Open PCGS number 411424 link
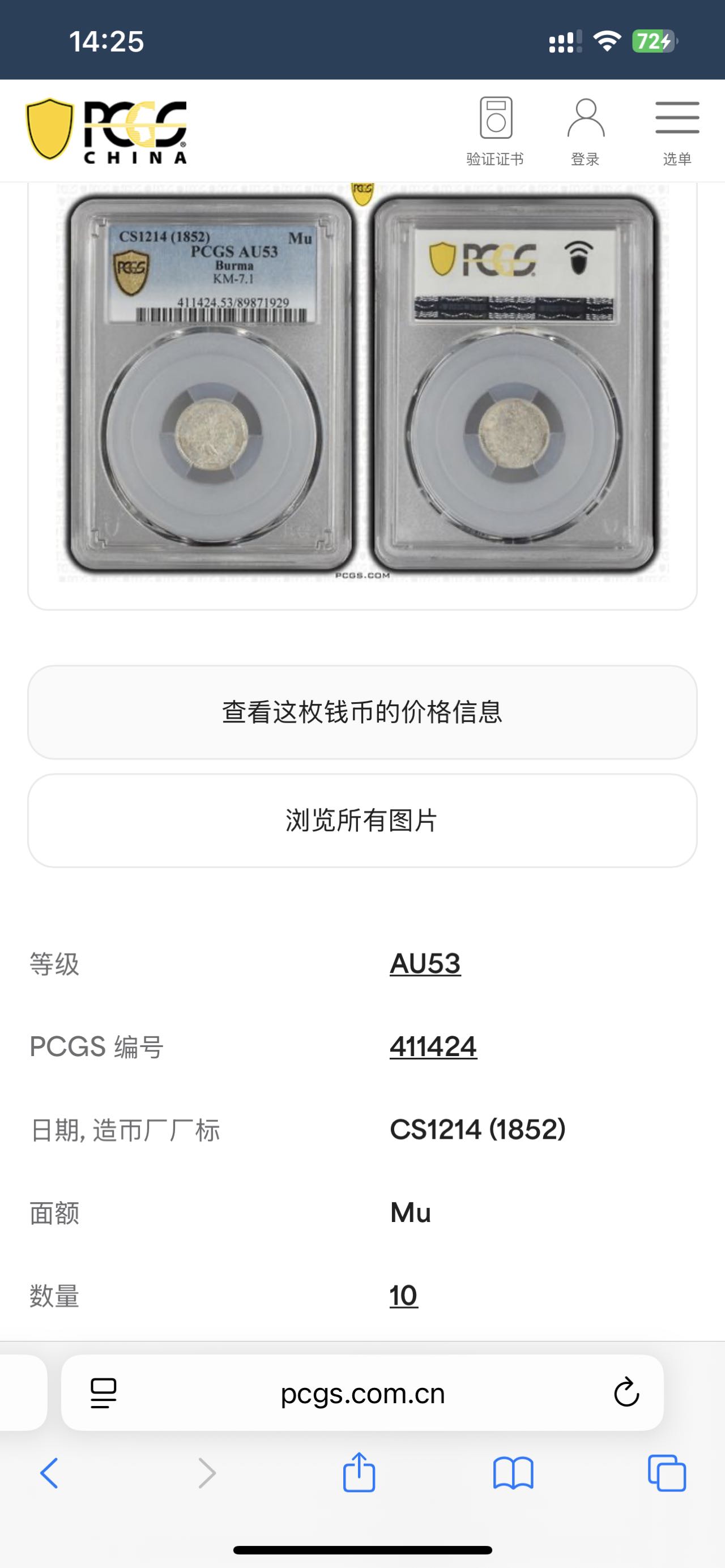The height and width of the screenshot is (1568, 725). coord(433,1047)
